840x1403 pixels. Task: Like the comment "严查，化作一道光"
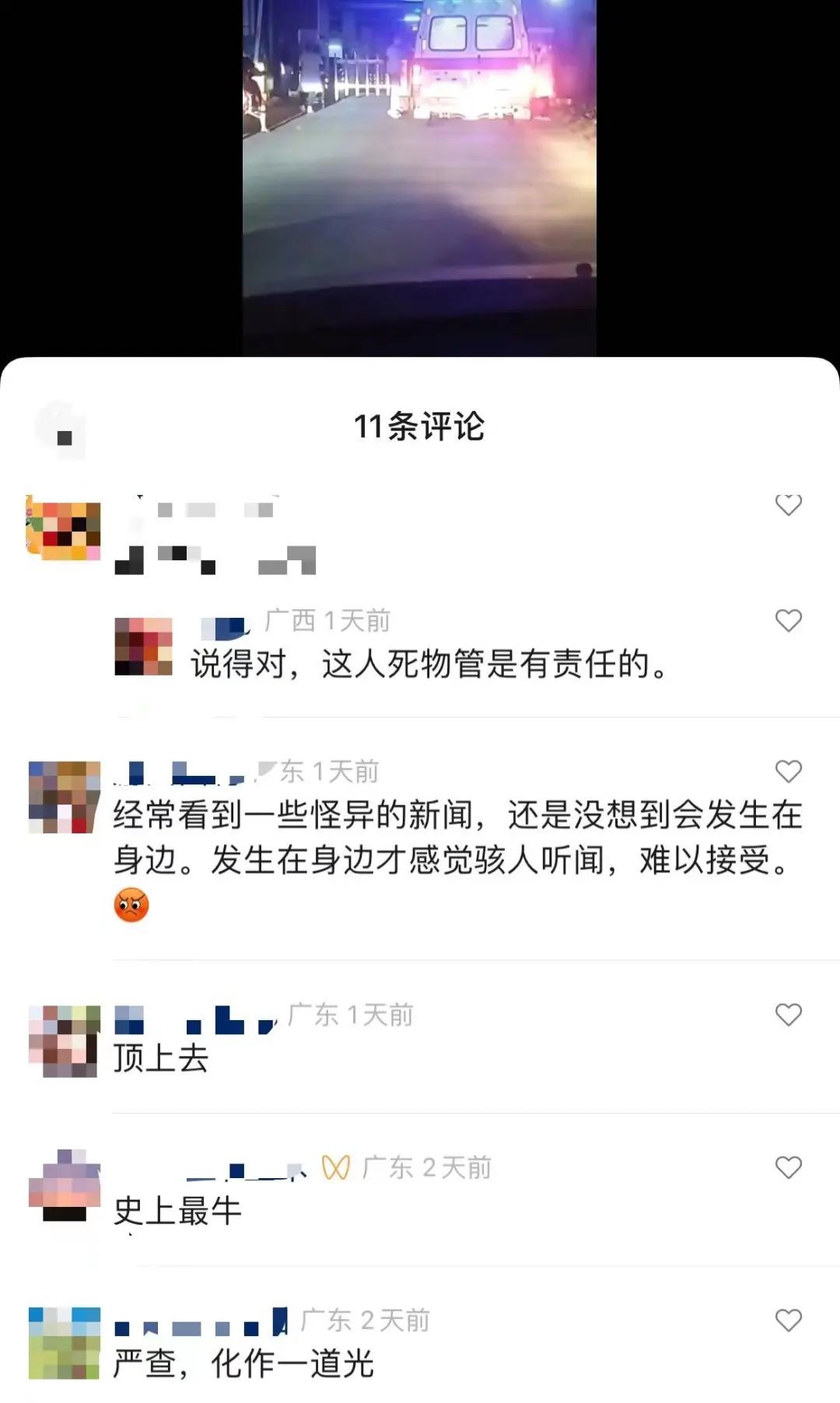tap(788, 1320)
